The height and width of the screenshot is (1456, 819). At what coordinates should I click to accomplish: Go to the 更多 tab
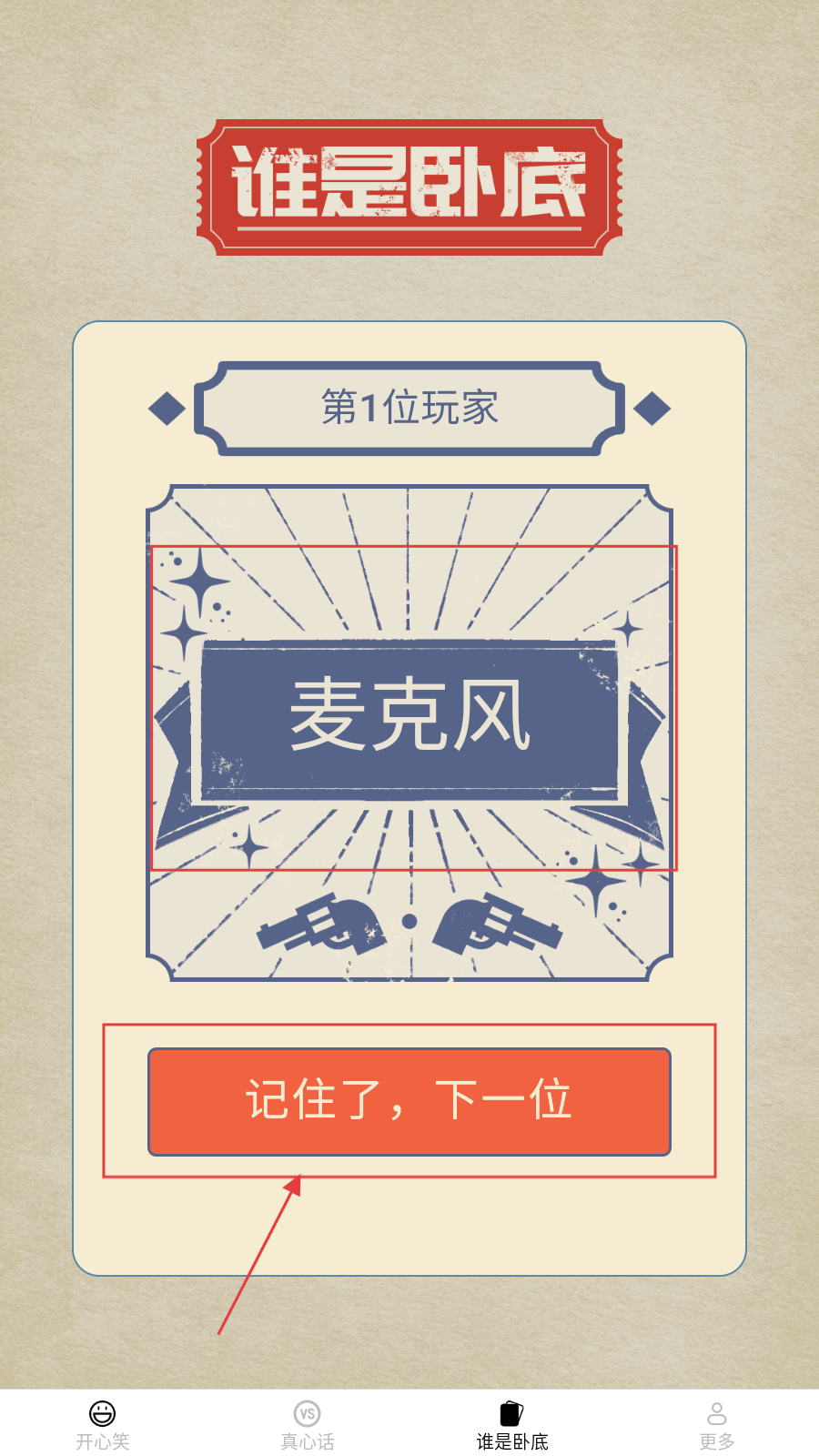point(717,1423)
